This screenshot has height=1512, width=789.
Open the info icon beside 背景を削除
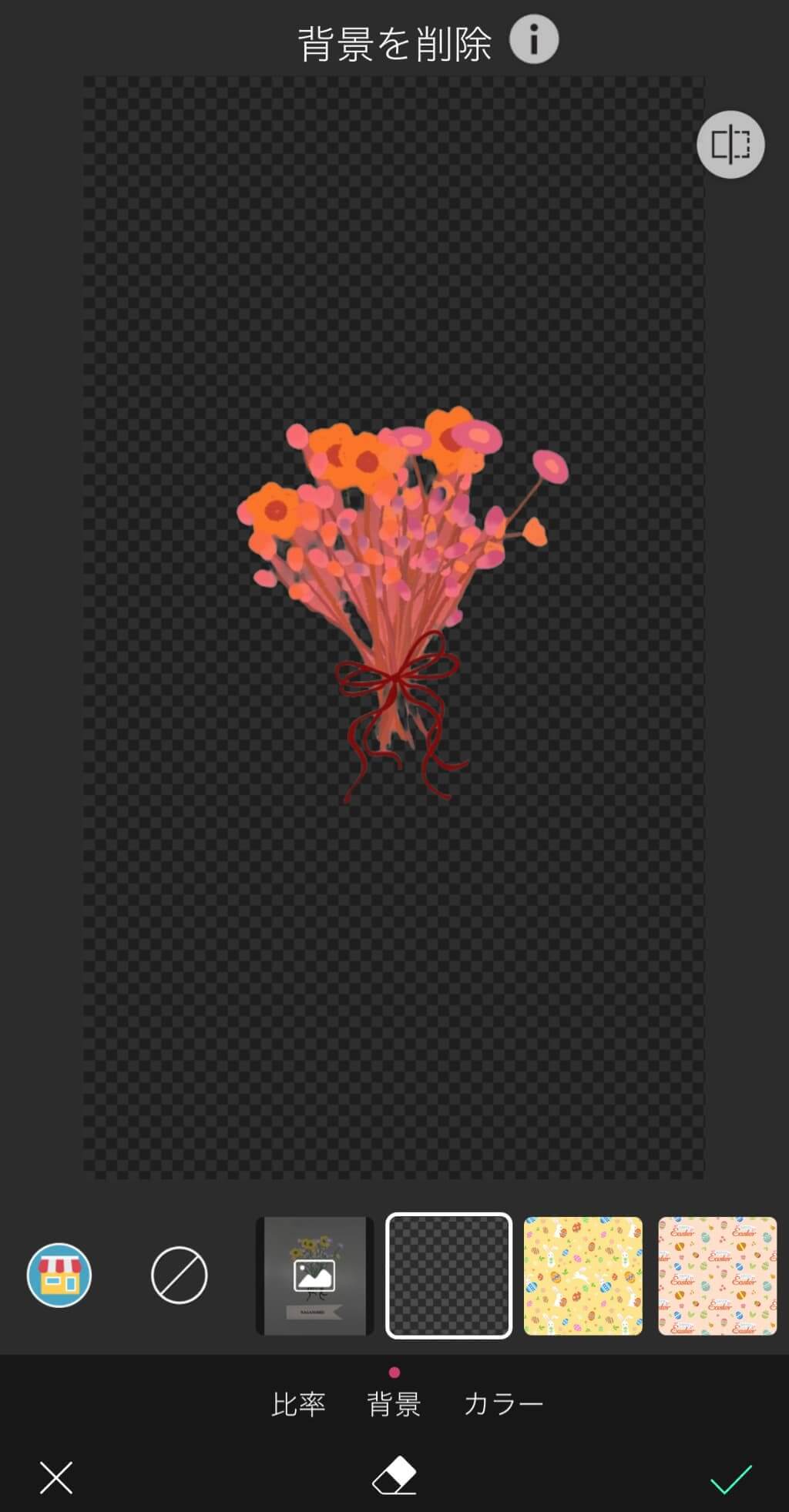(x=534, y=39)
